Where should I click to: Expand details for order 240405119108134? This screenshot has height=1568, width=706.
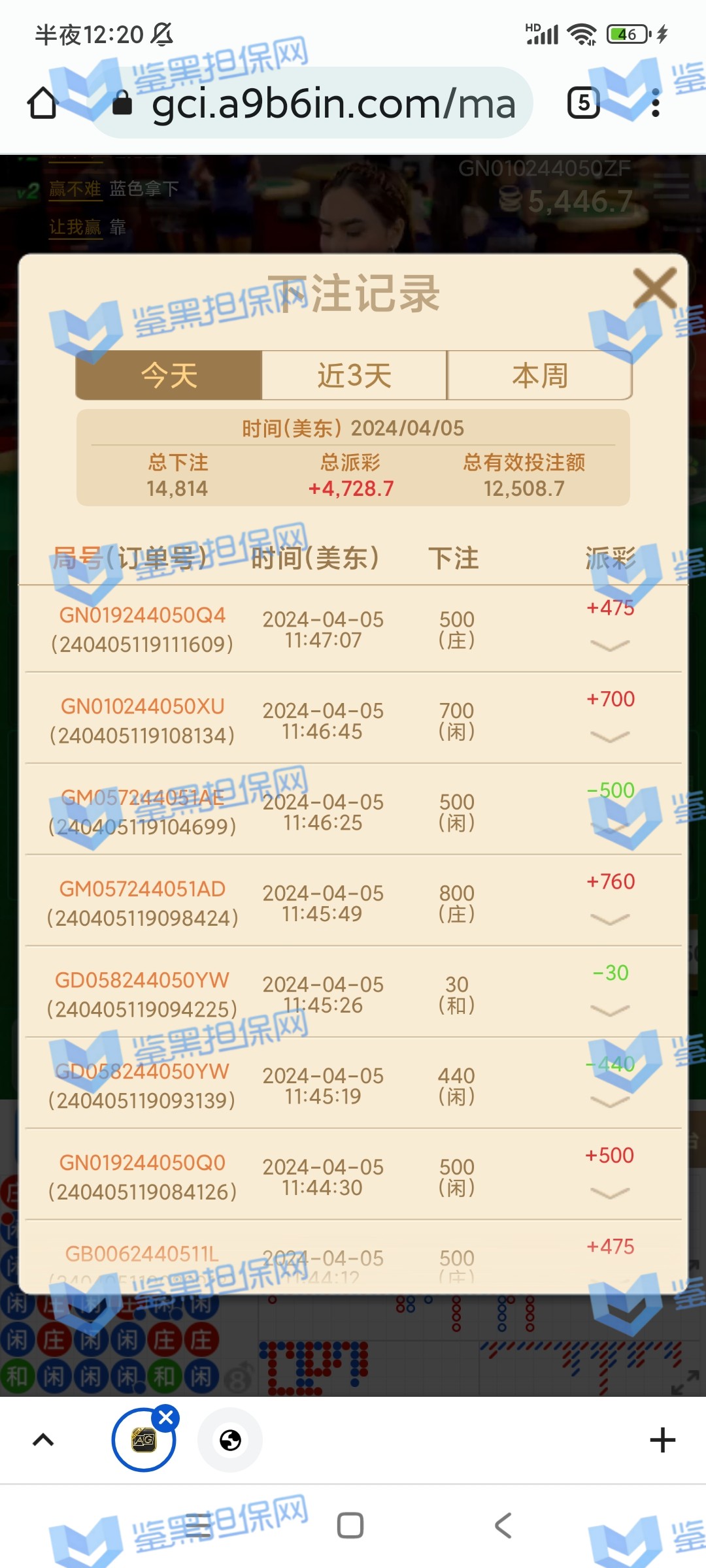point(609,737)
